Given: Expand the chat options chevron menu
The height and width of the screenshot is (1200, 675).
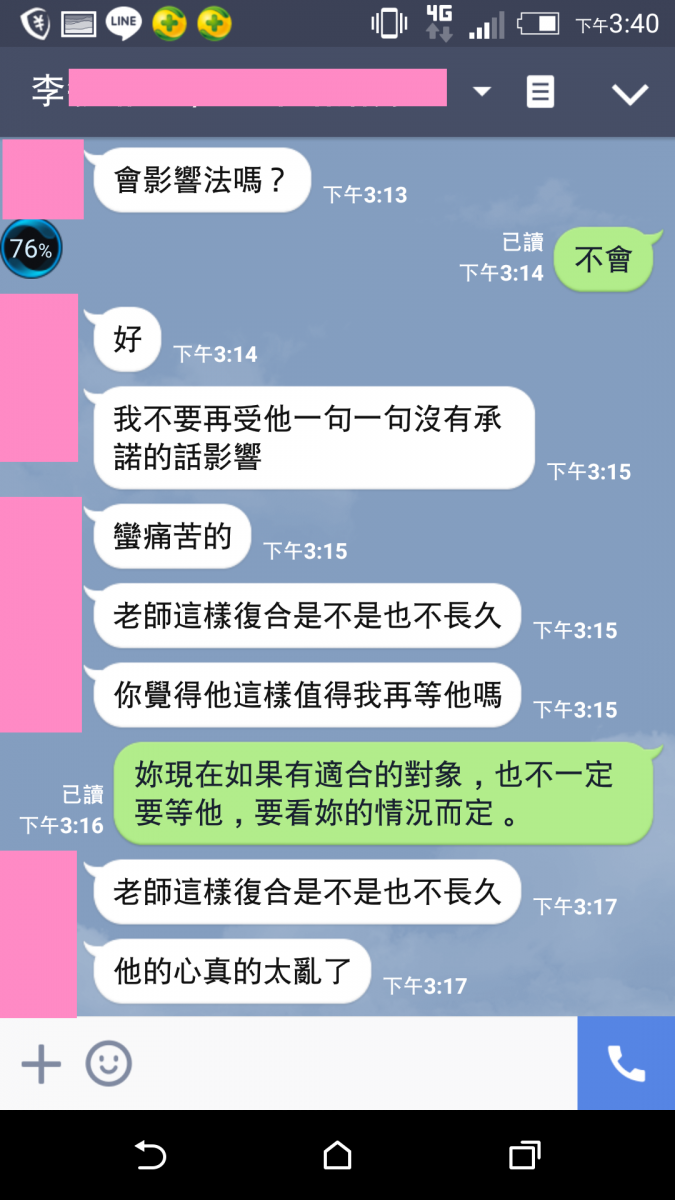Looking at the screenshot, I should point(630,94).
